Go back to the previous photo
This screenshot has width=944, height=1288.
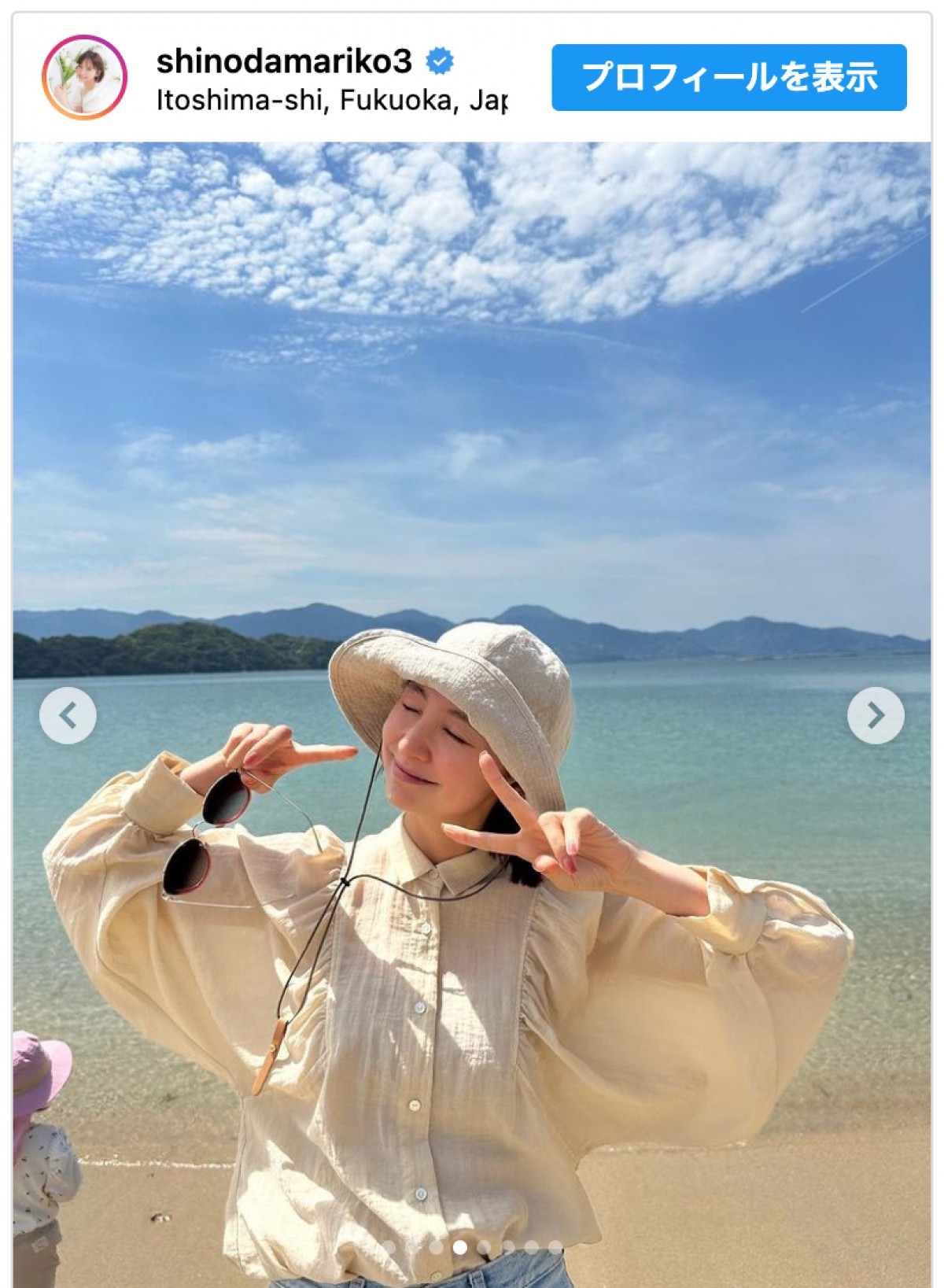(x=68, y=715)
